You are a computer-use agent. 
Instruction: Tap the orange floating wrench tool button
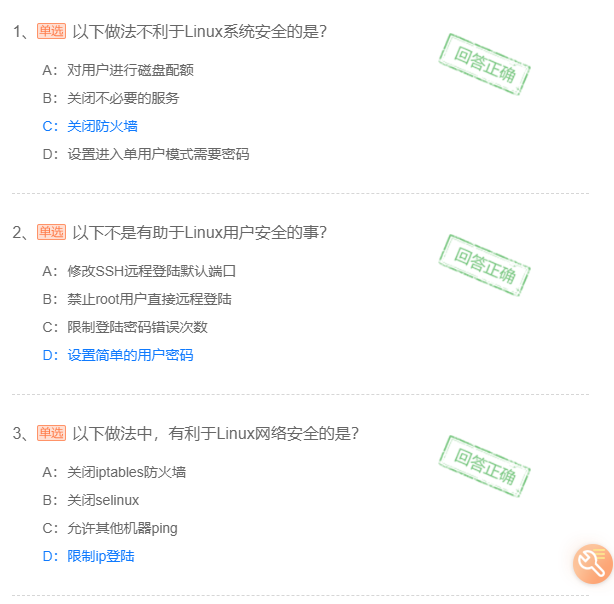(x=592, y=564)
